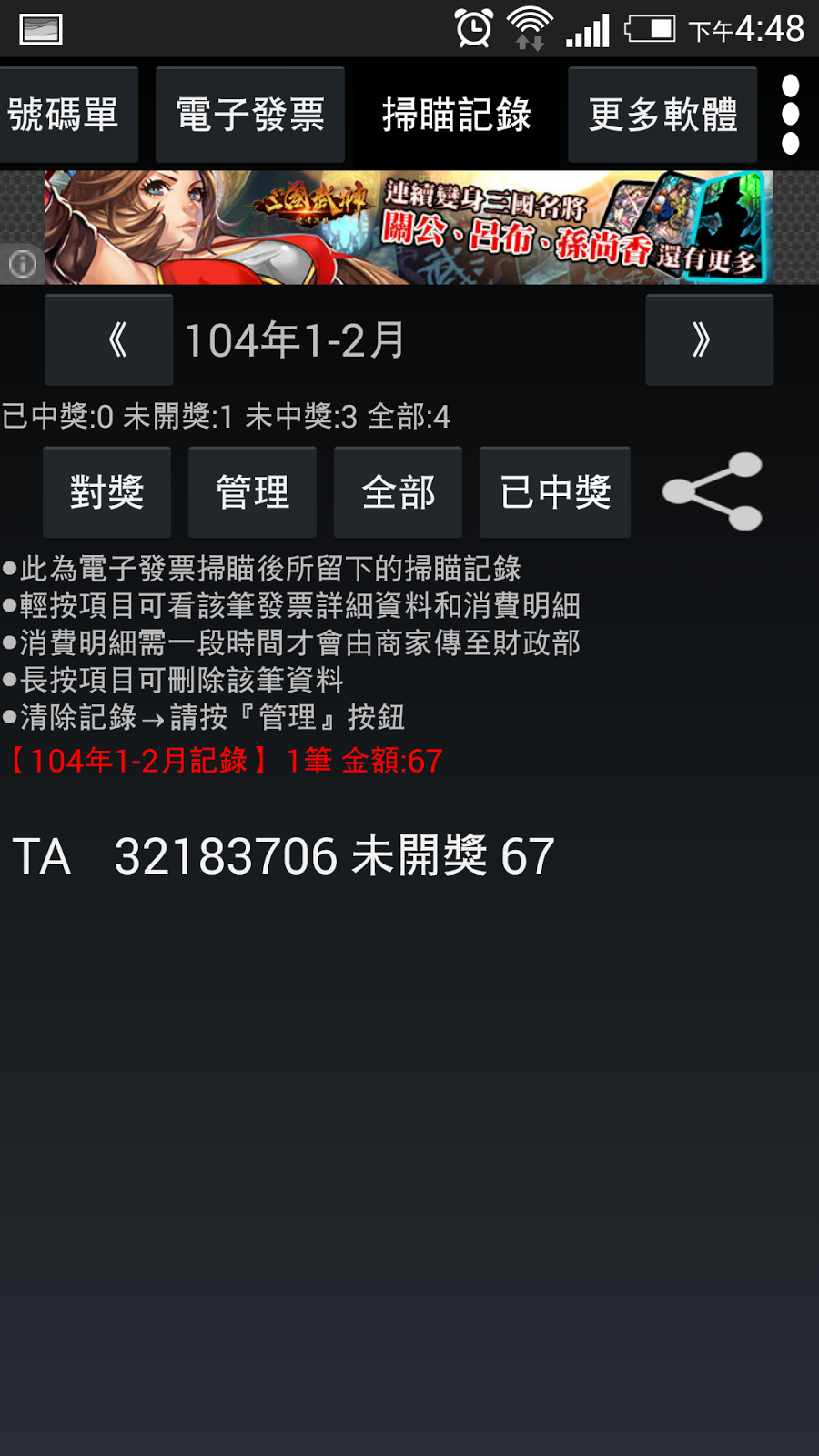The height and width of the screenshot is (1456, 819).
Task: Filter by 已中獎 invoices
Action: [x=554, y=492]
